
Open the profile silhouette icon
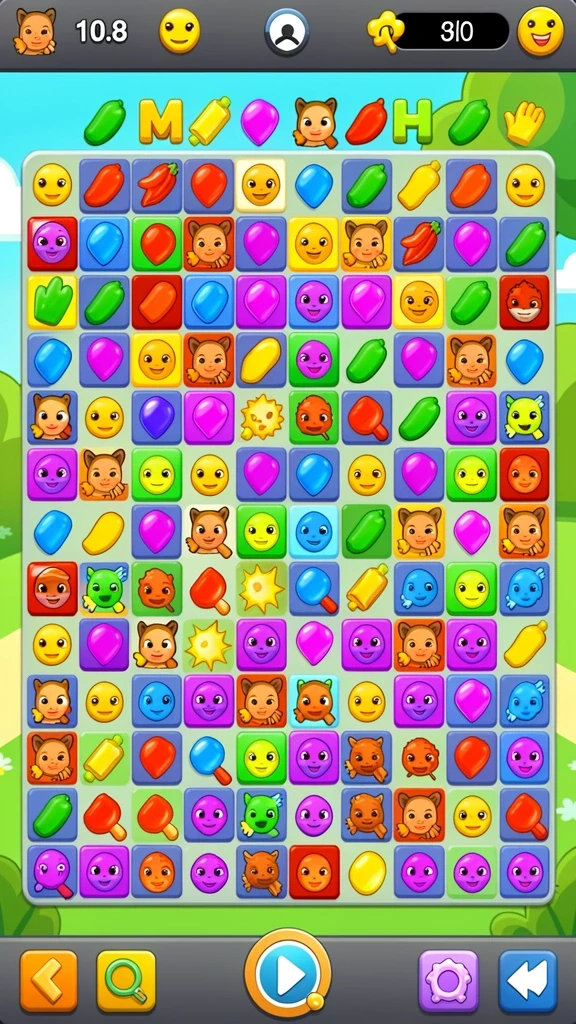coord(287,31)
